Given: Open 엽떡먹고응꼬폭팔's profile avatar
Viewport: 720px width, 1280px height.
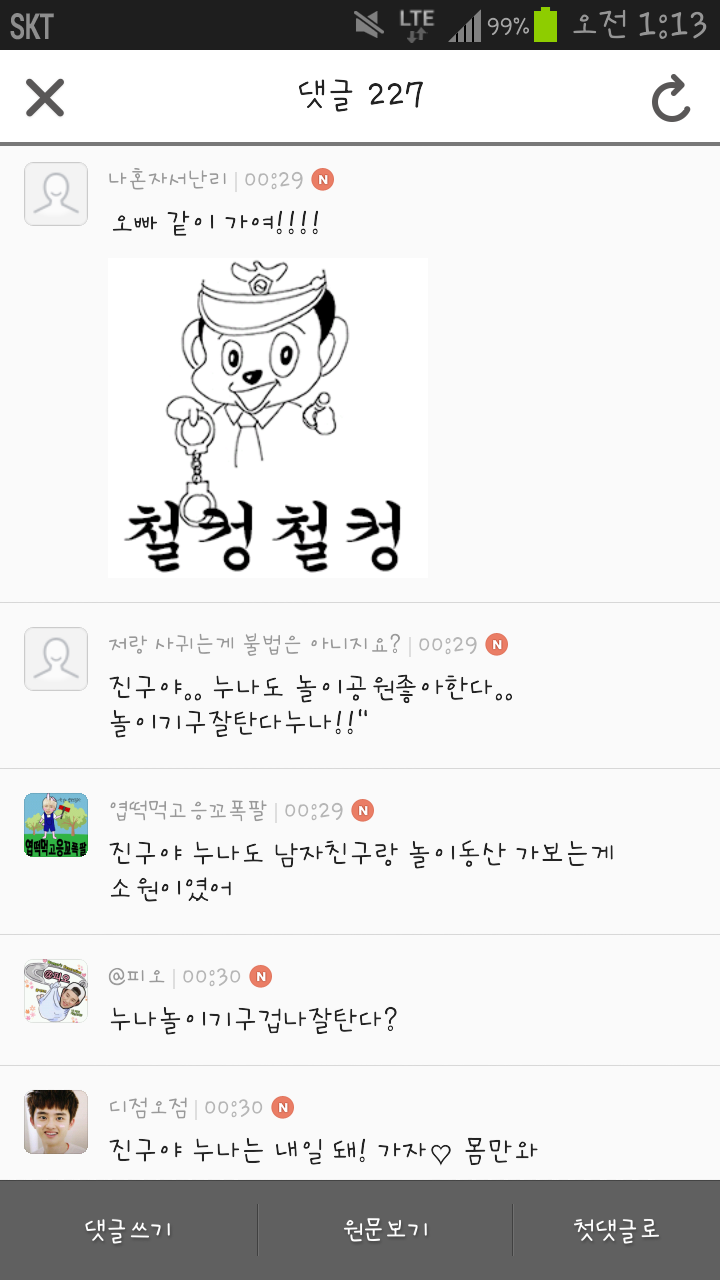Looking at the screenshot, I should (56, 825).
